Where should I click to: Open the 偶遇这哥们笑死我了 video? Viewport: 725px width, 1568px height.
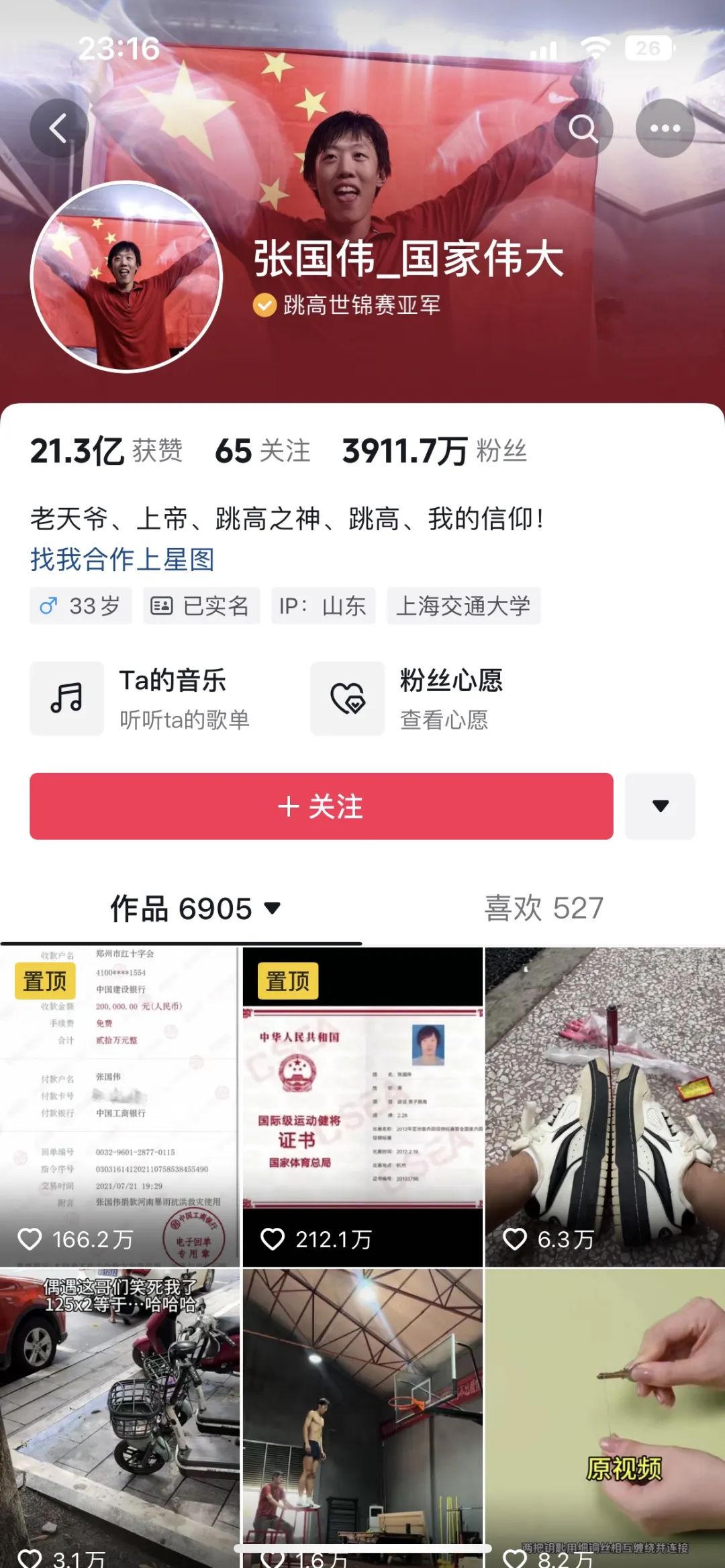119,1418
